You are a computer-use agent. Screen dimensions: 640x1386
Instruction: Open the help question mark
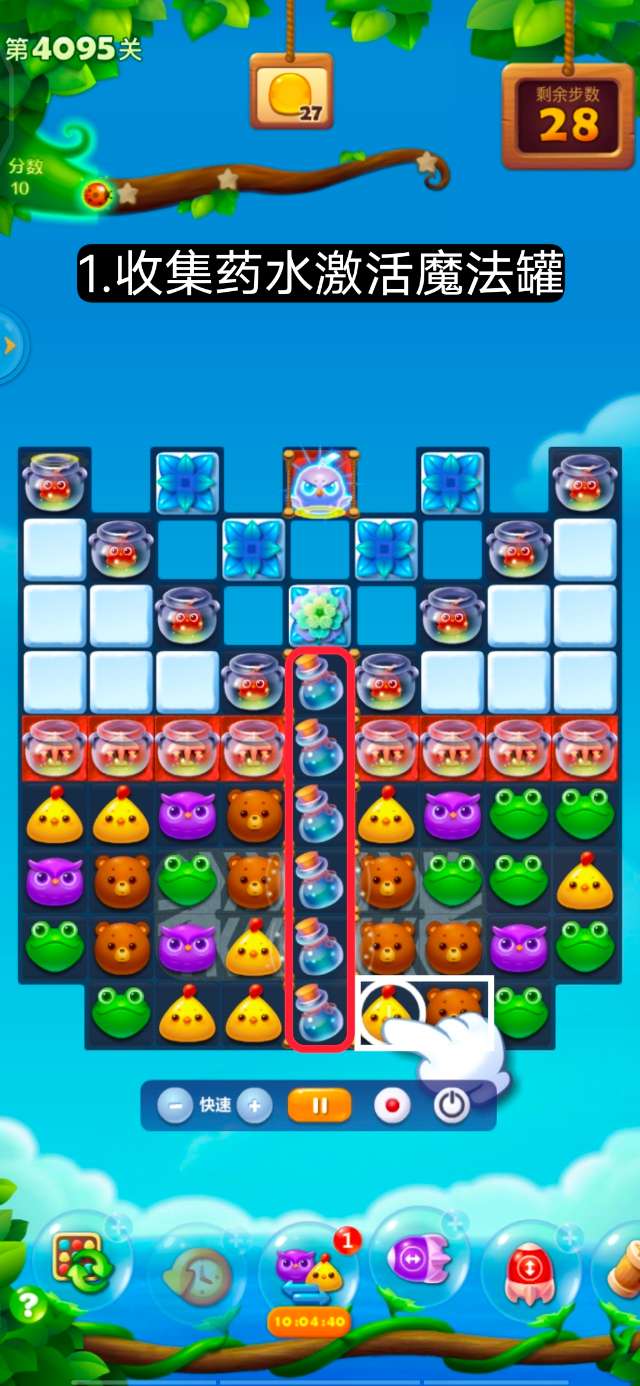click(x=28, y=1307)
